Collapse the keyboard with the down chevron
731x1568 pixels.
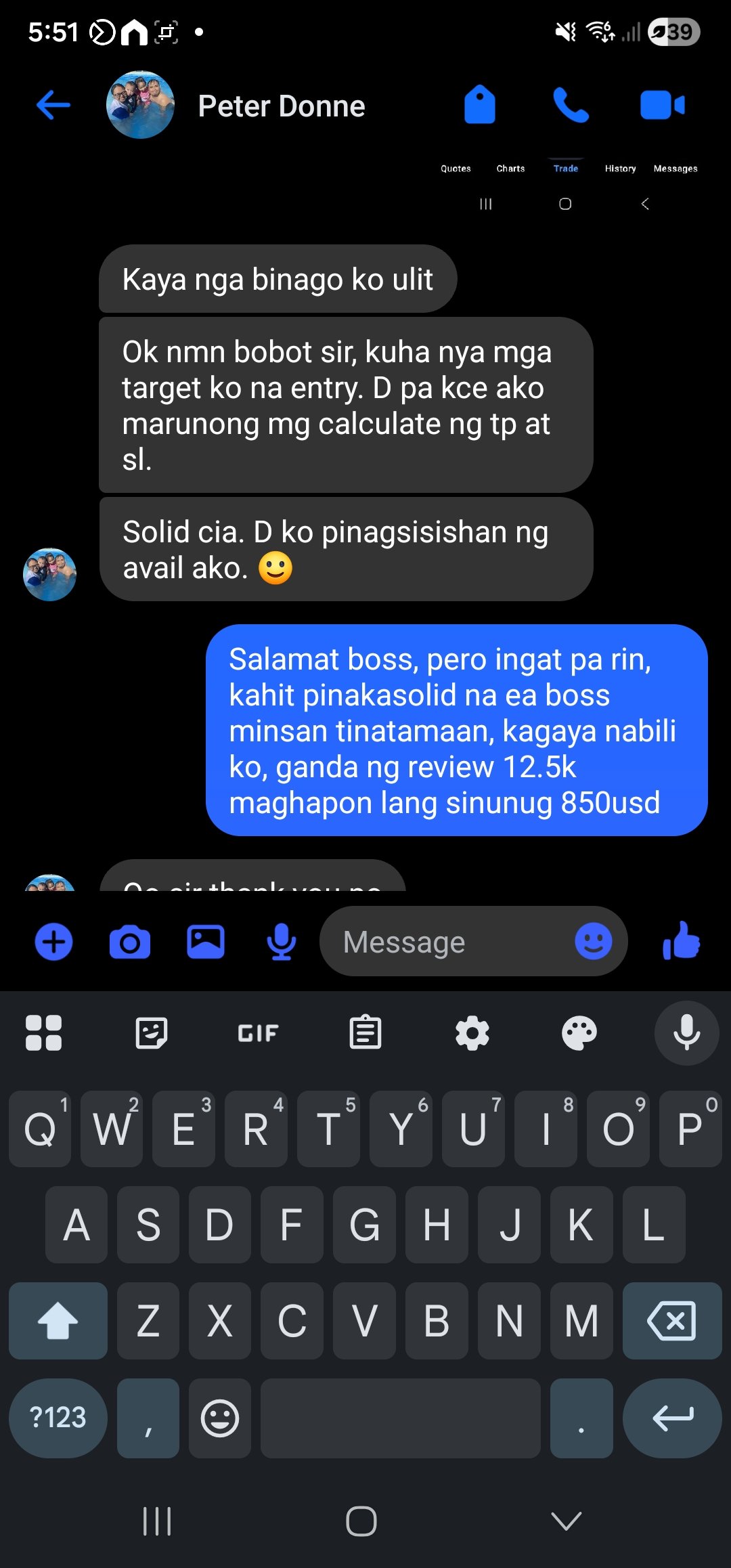[x=565, y=1520]
